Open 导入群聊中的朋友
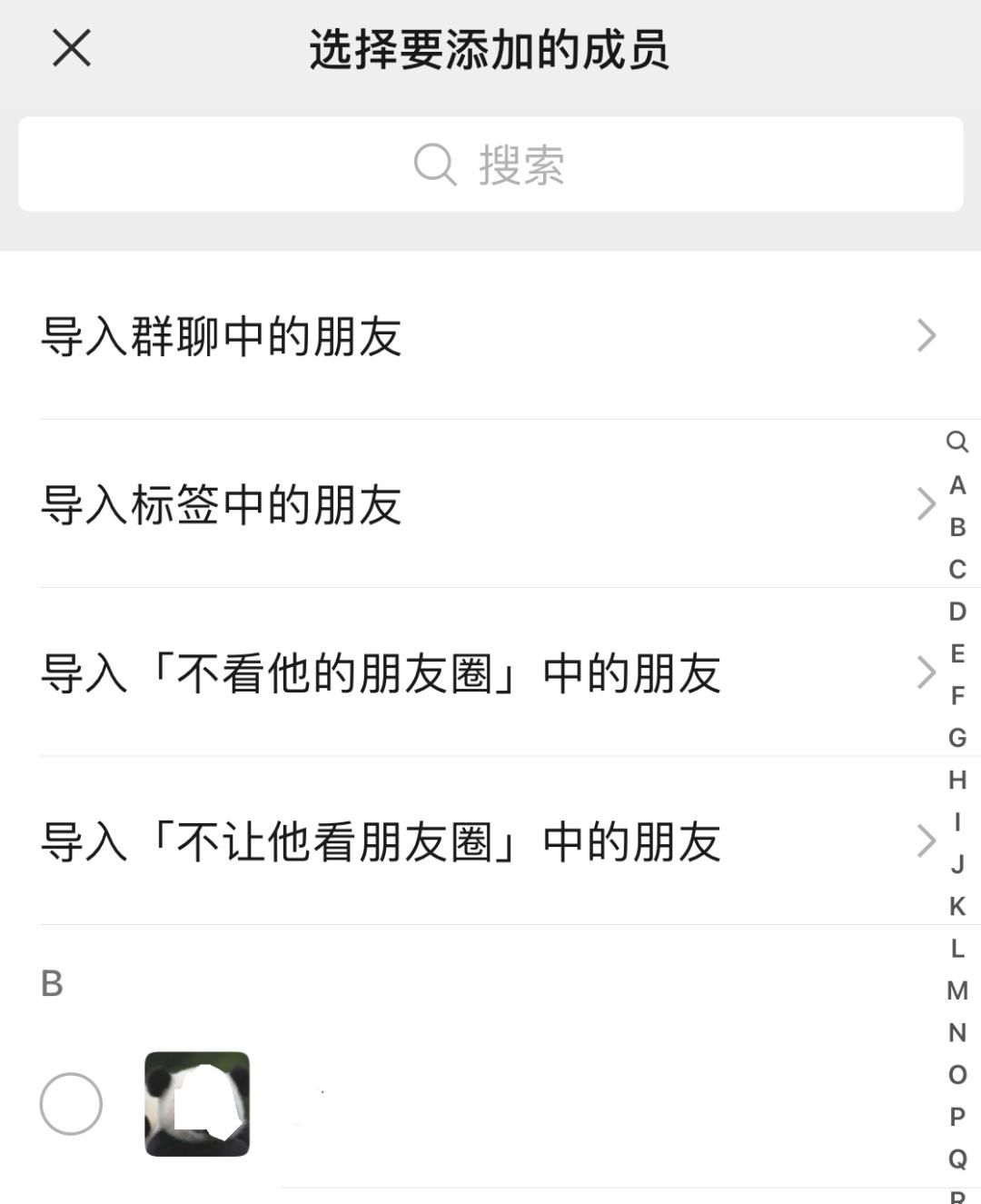The height and width of the screenshot is (1204, 981). pos(490,336)
